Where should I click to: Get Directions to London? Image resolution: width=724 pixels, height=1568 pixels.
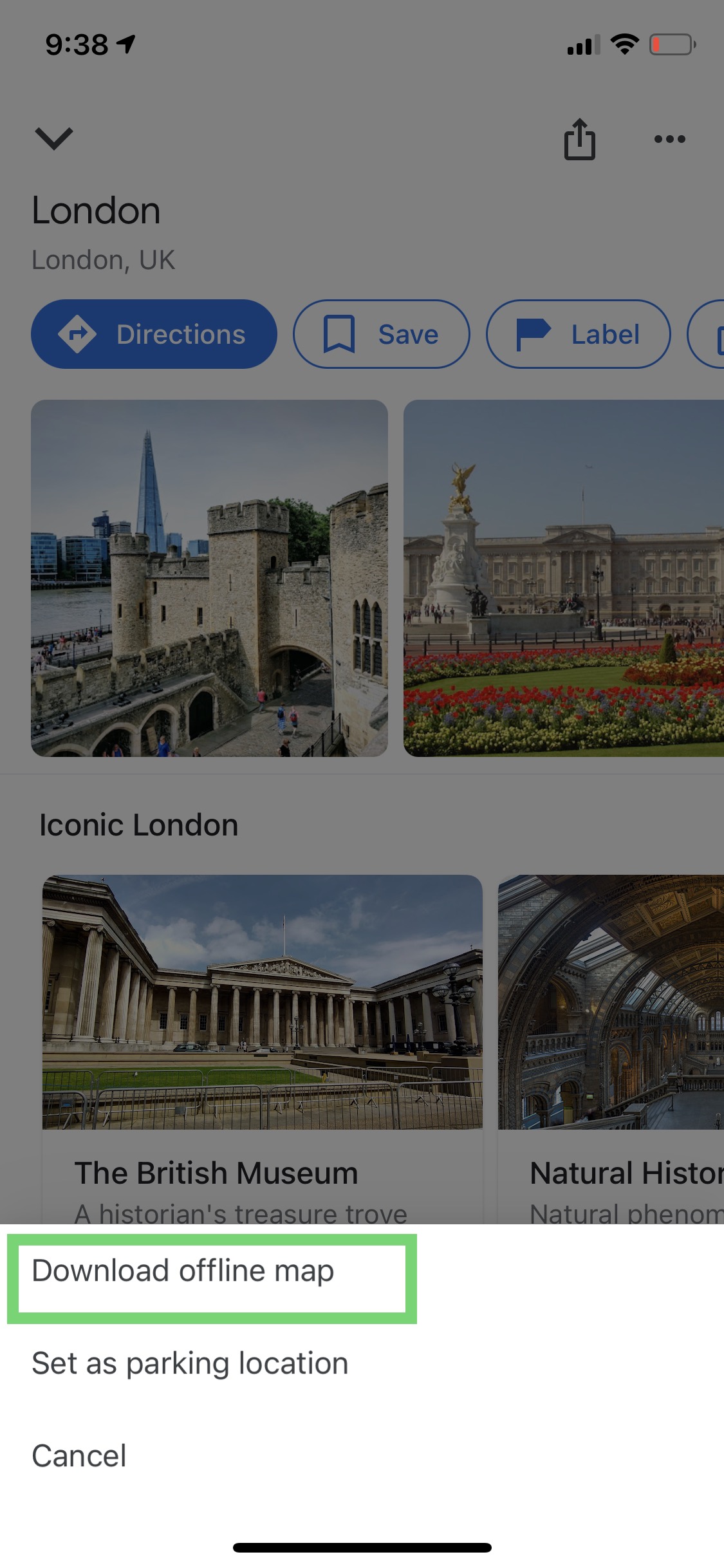pos(154,335)
